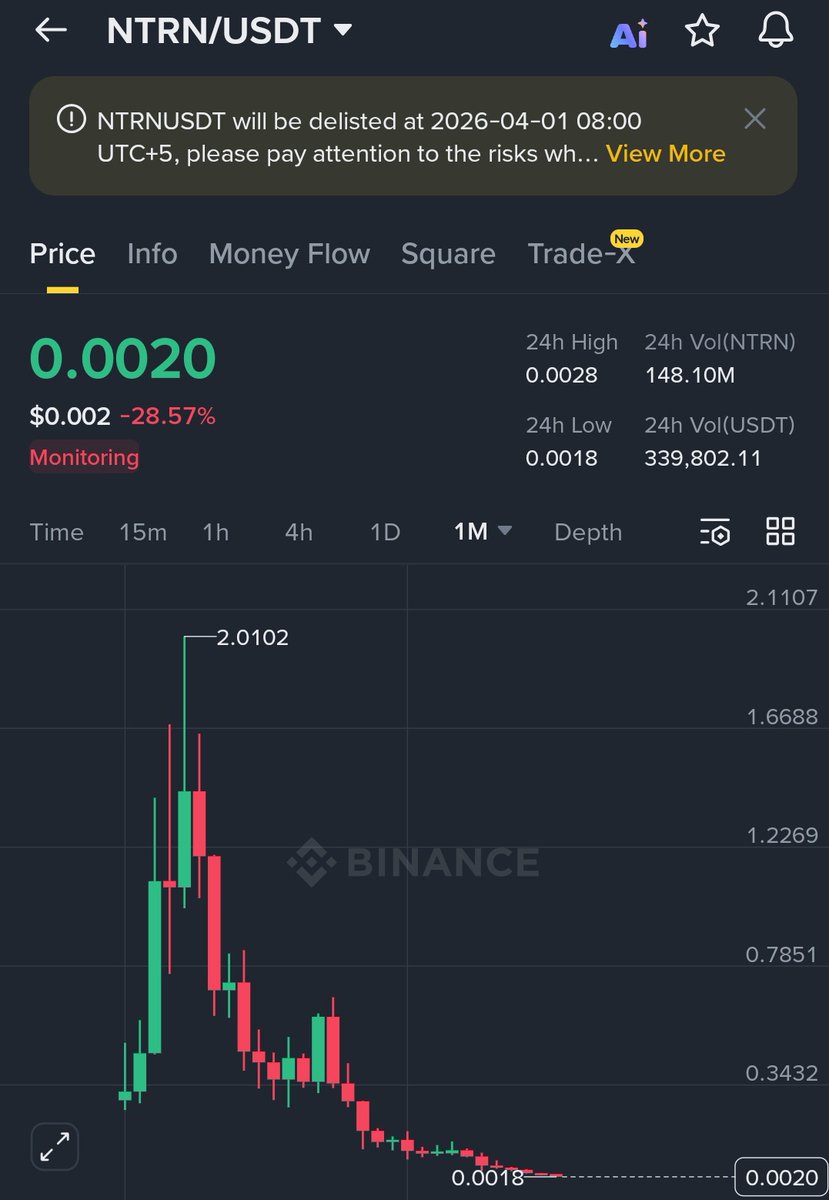Switch to the Depth chart

pos(588,532)
